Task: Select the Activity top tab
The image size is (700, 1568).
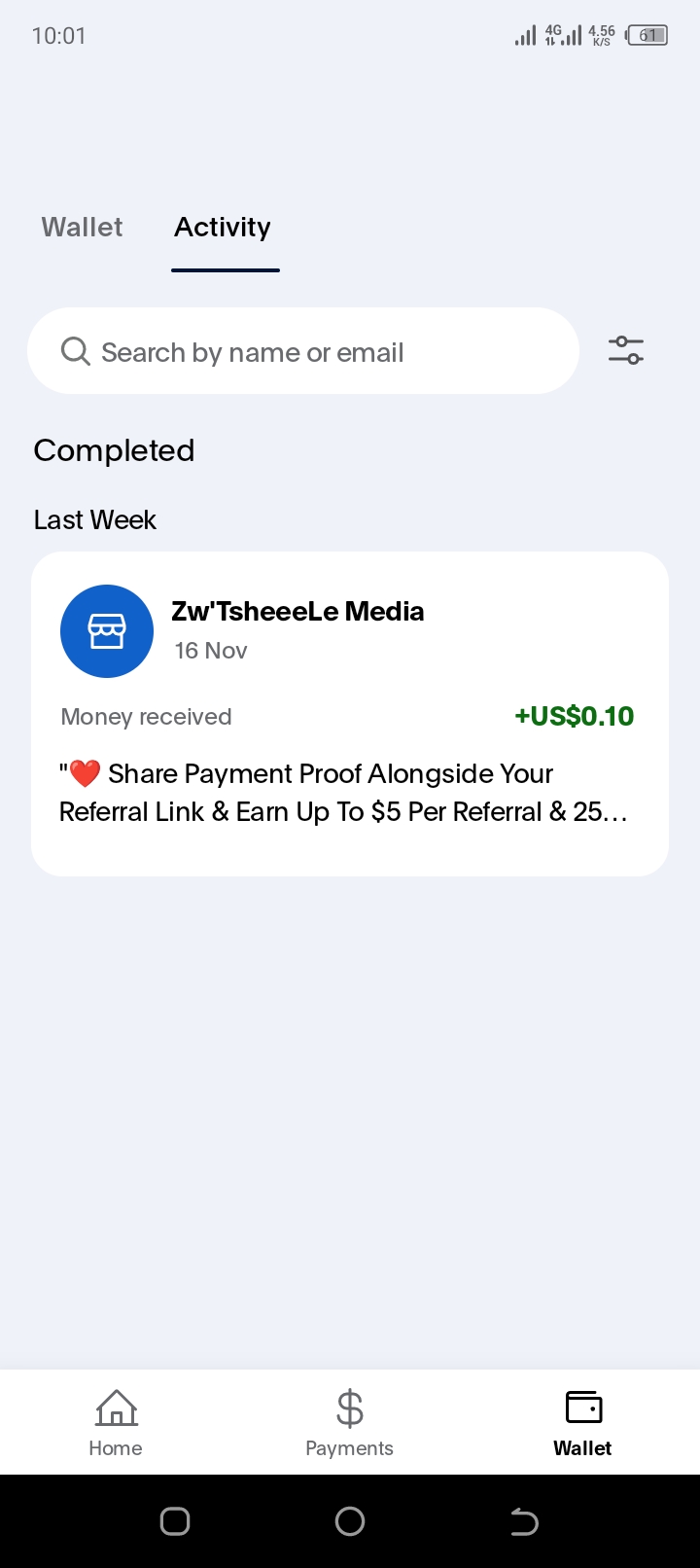Action: point(223,228)
